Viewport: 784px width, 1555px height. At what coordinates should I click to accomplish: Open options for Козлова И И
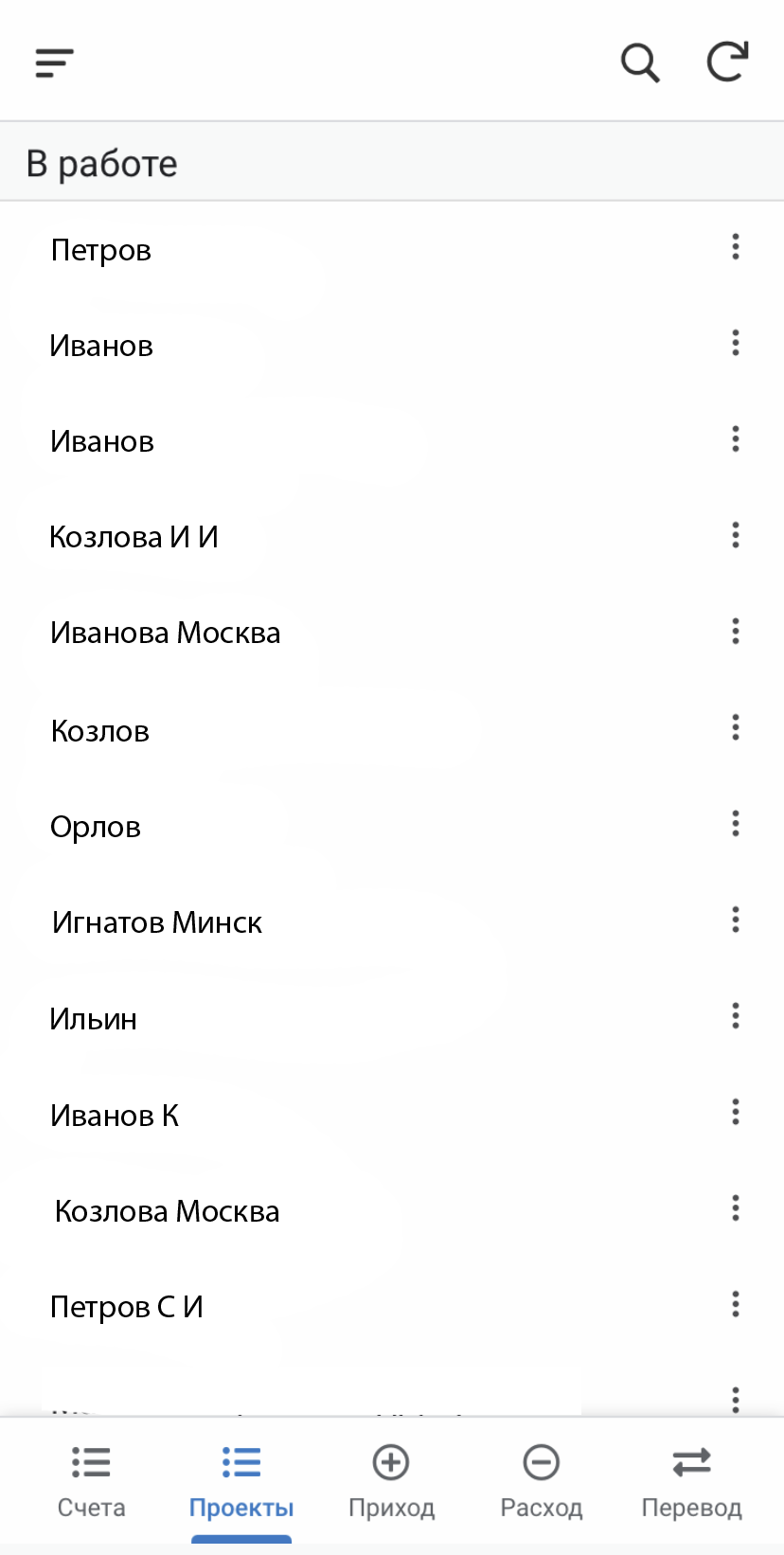click(736, 535)
